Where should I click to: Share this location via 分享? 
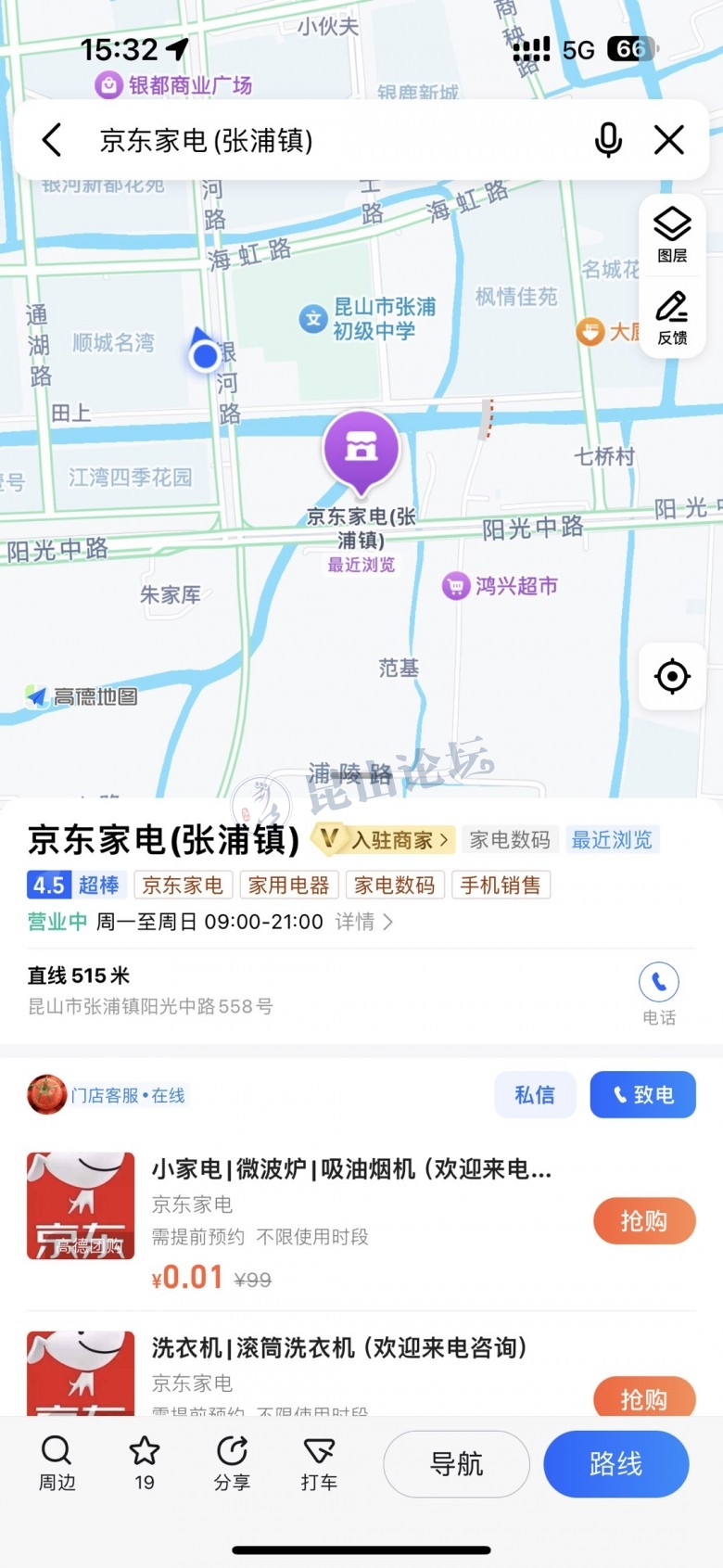point(232,1462)
